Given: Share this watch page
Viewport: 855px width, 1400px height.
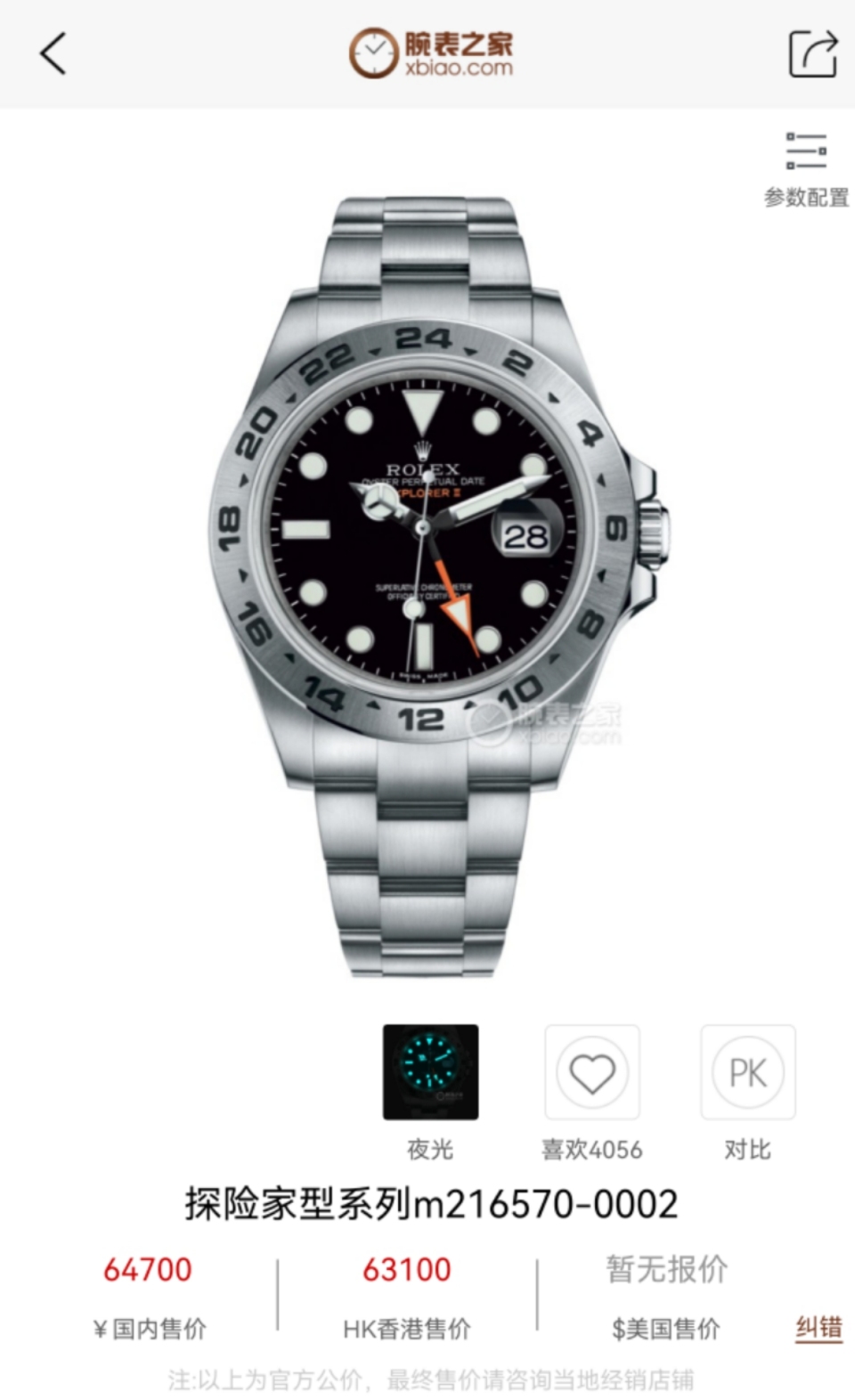Looking at the screenshot, I should coord(812,53).
